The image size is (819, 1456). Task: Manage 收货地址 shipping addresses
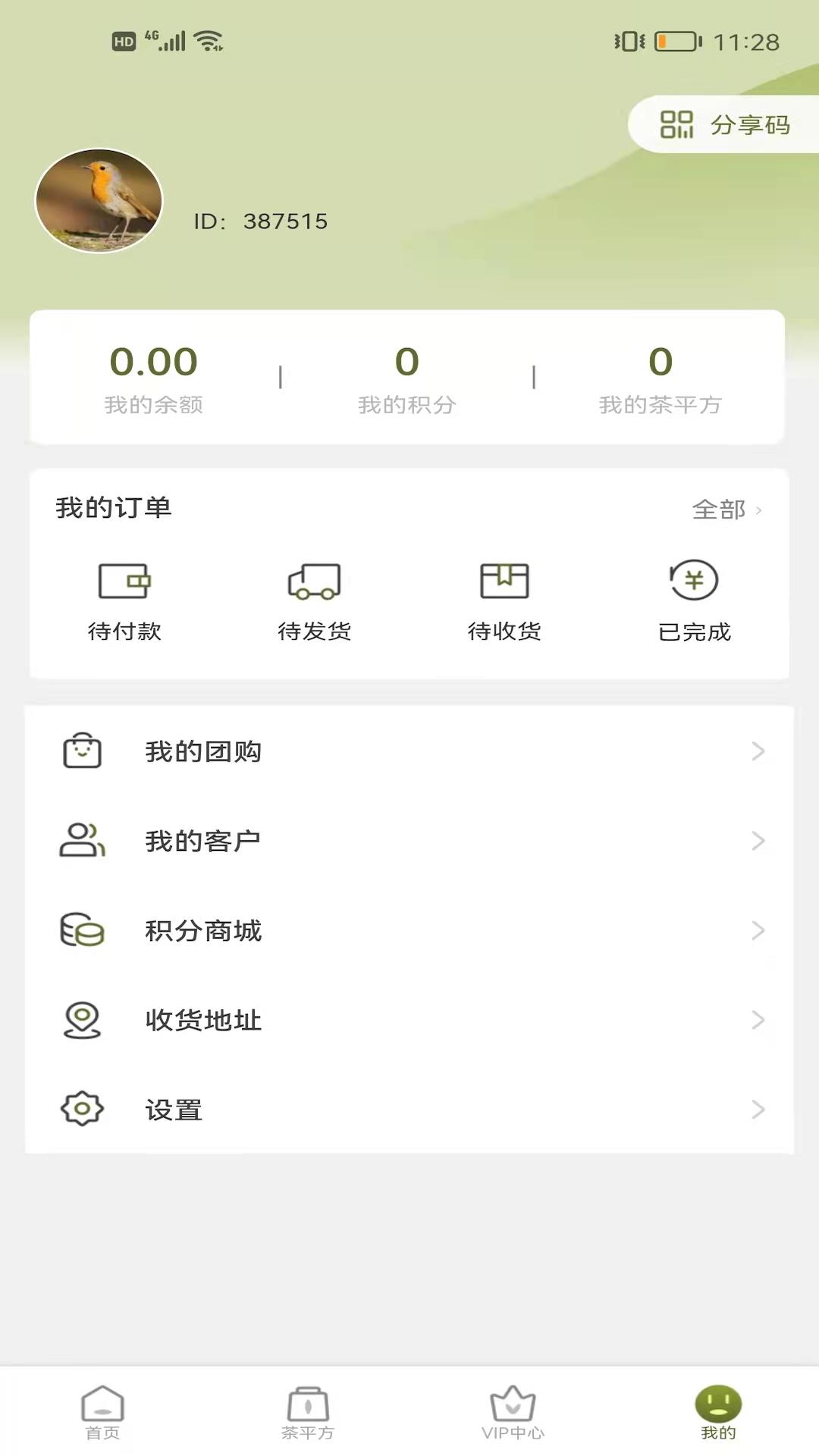409,1020
